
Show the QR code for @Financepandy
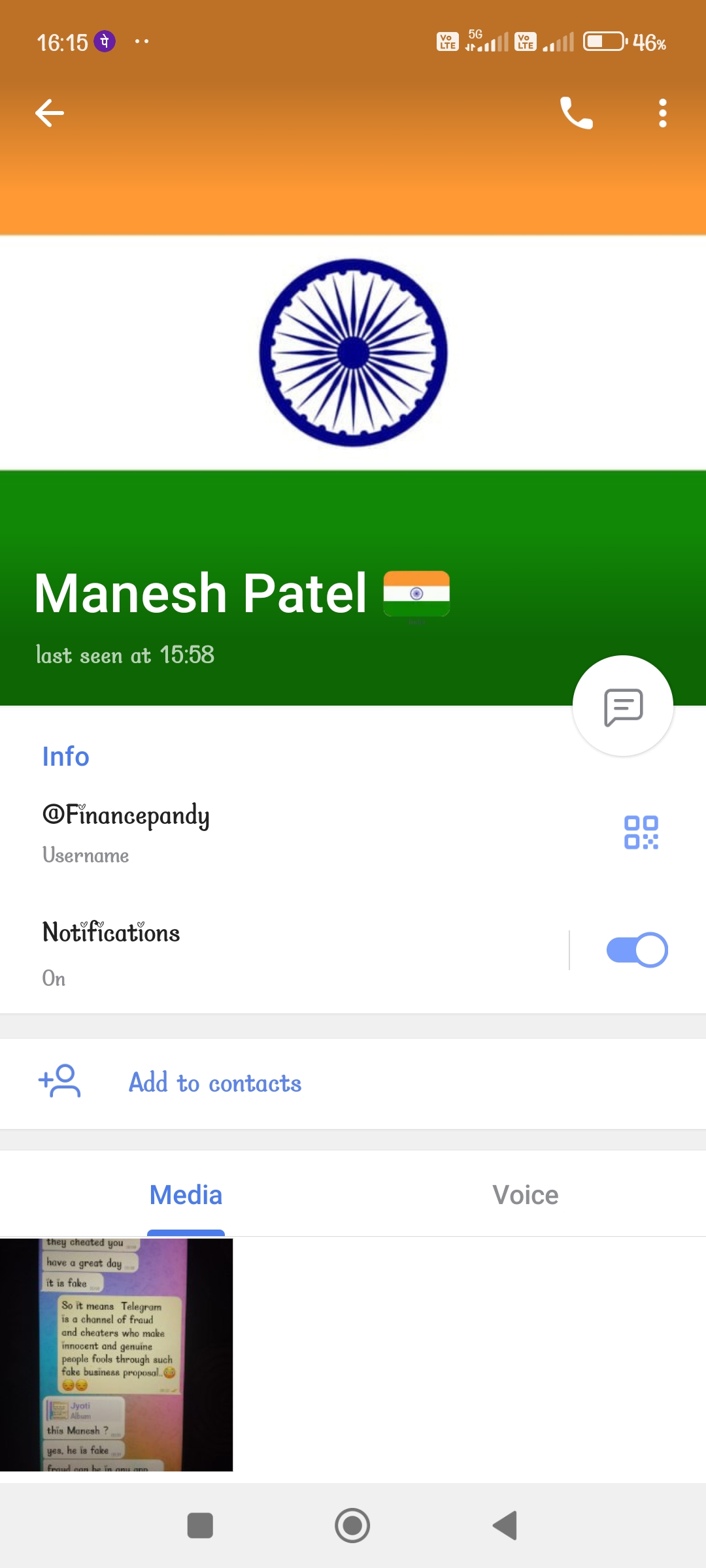[641, 832]
